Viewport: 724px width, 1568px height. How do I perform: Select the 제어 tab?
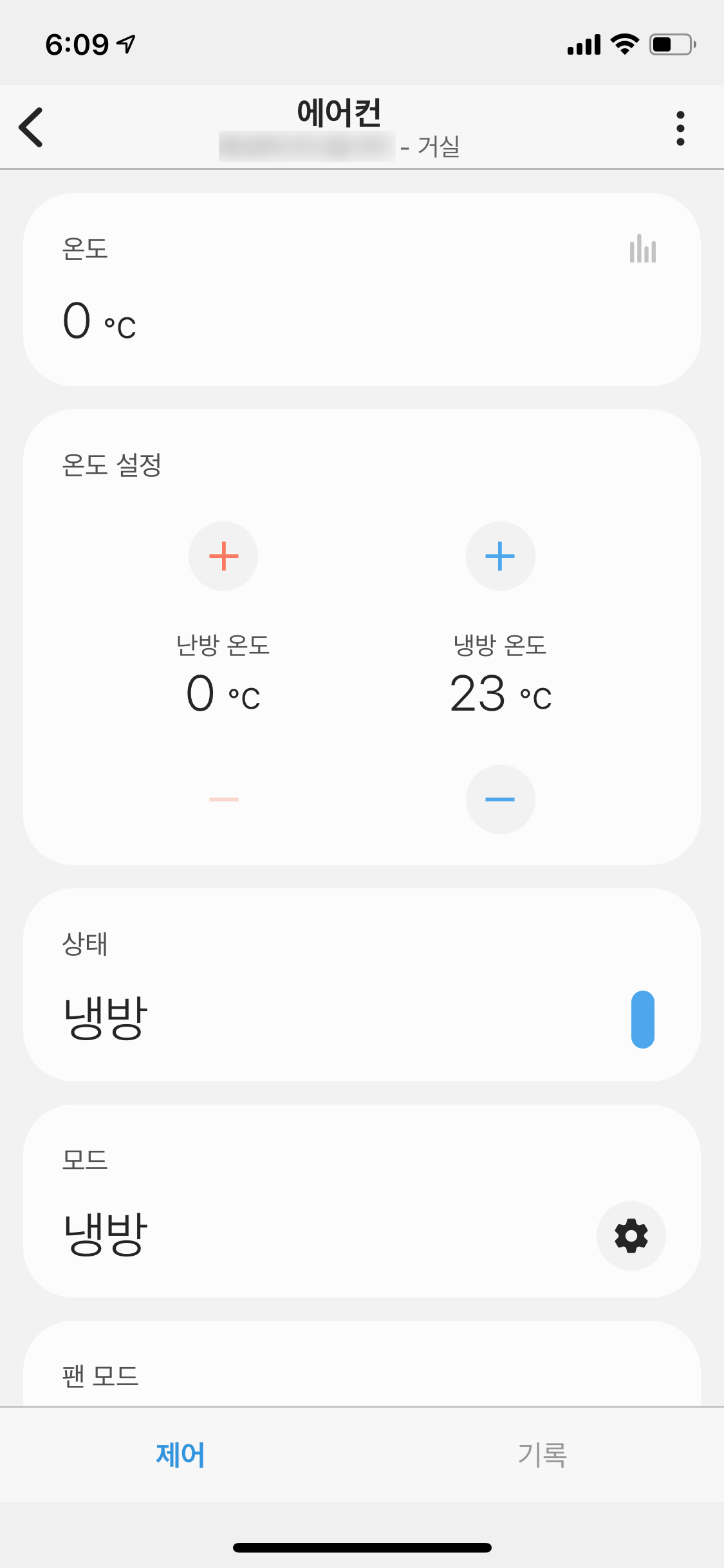click(180, 1455)
